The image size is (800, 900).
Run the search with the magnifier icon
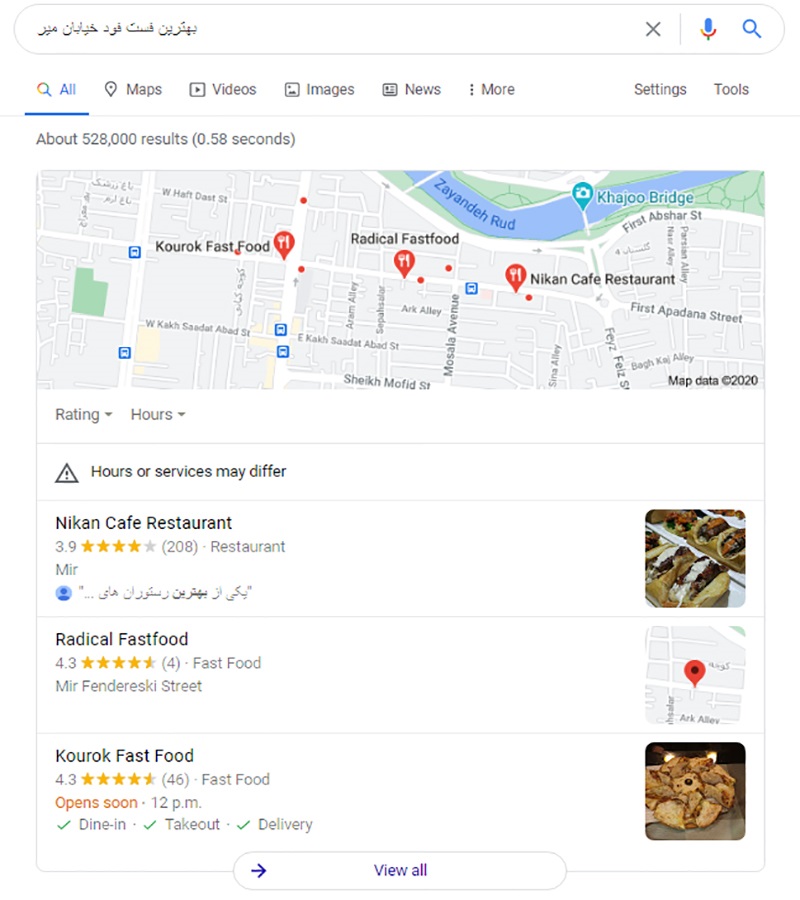pyautogui.click(x=752, y=29)
